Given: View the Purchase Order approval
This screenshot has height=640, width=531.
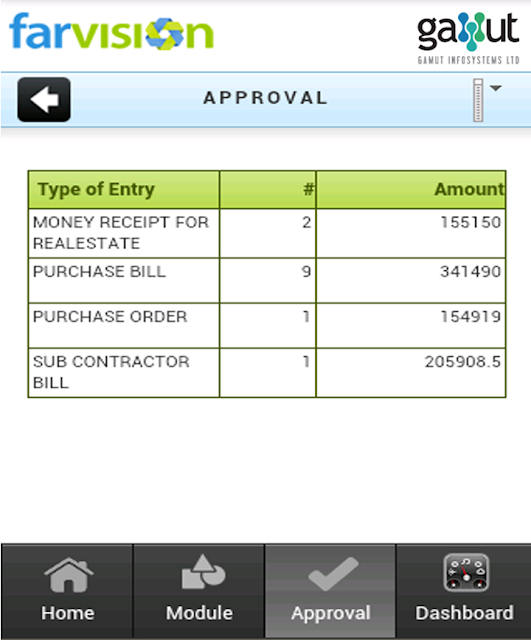Looking at the screenshot, I should click(267, 326).
